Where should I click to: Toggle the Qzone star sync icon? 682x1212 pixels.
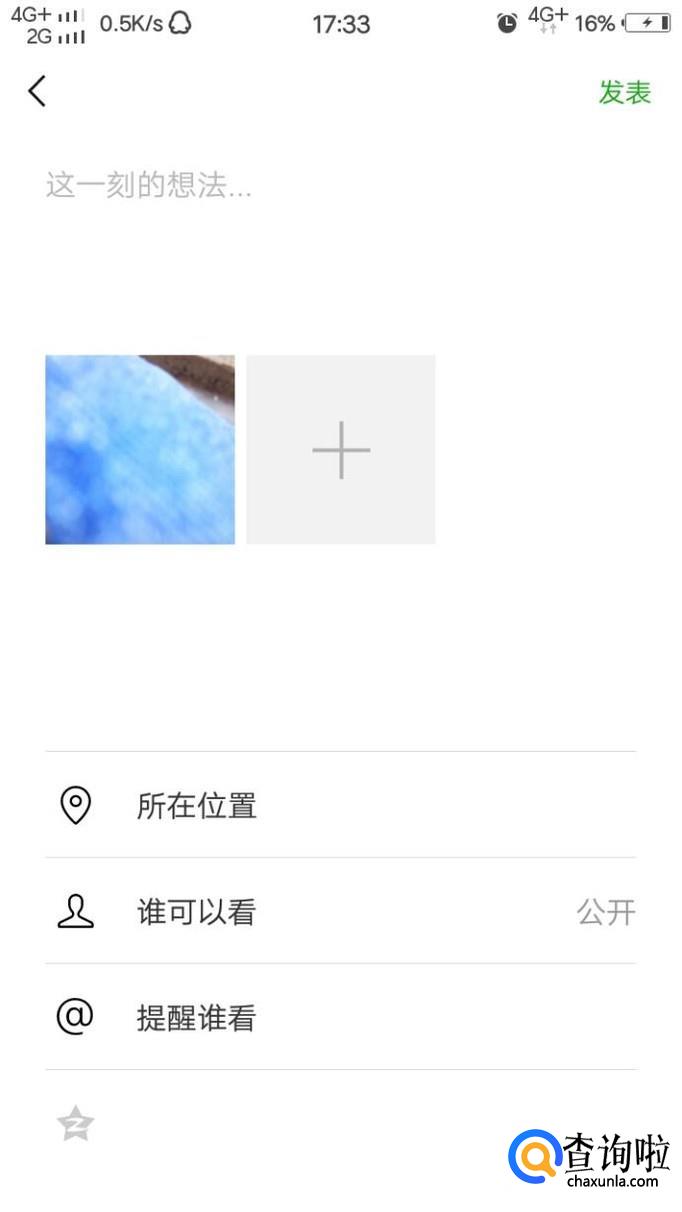[76, 1124]
